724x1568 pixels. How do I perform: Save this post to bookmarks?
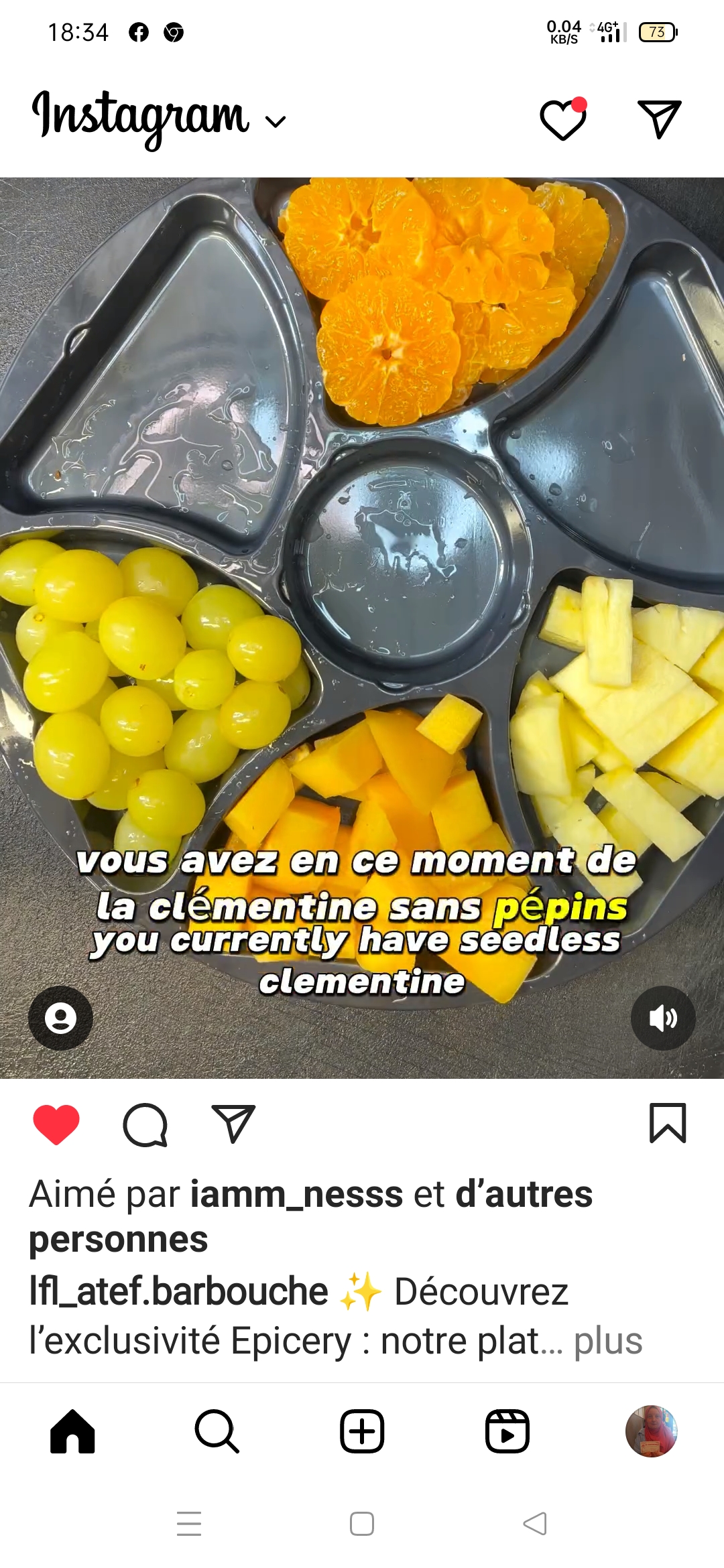(x=668, y=1122)
